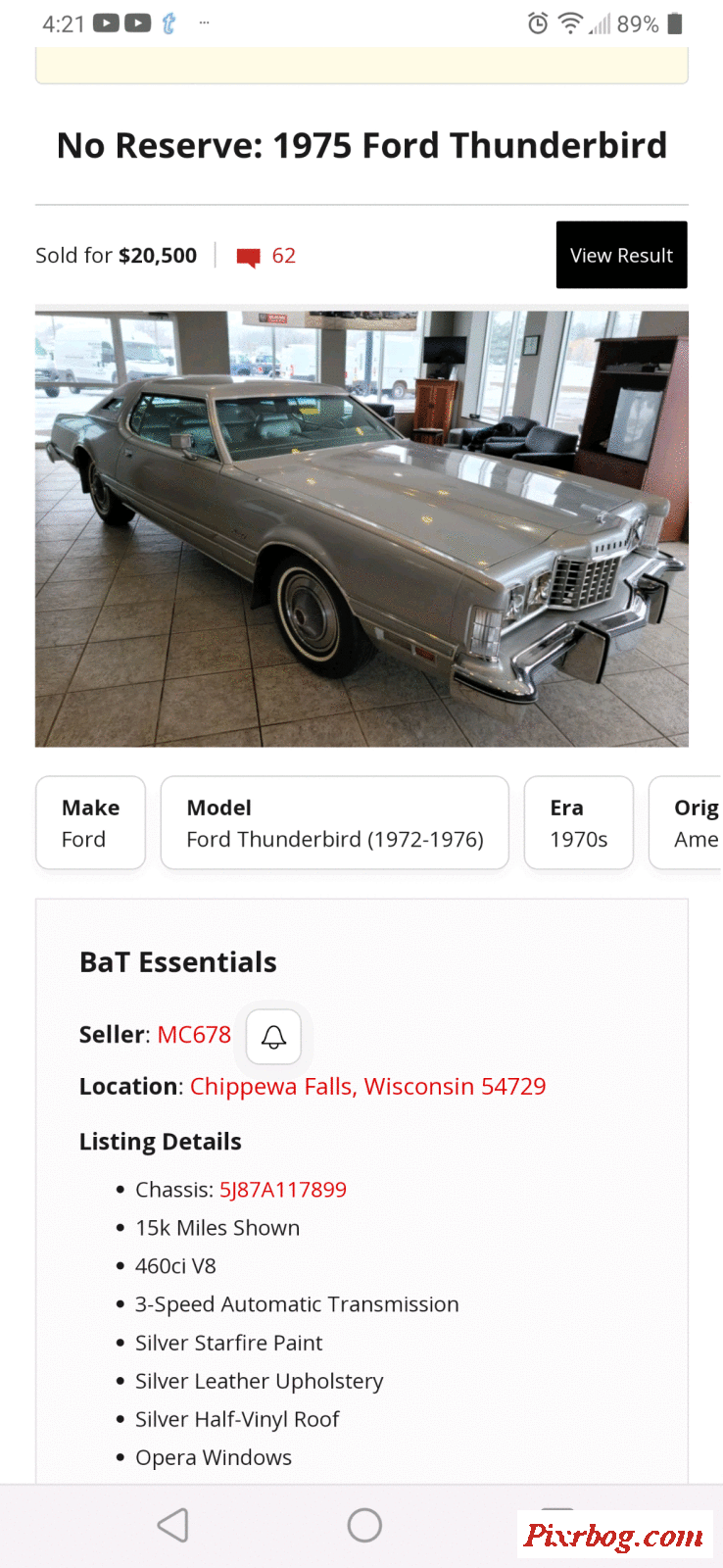Tap the bell to follow the seller
This screenshot has height=1568, width=723.
[x=273, y=1037]
